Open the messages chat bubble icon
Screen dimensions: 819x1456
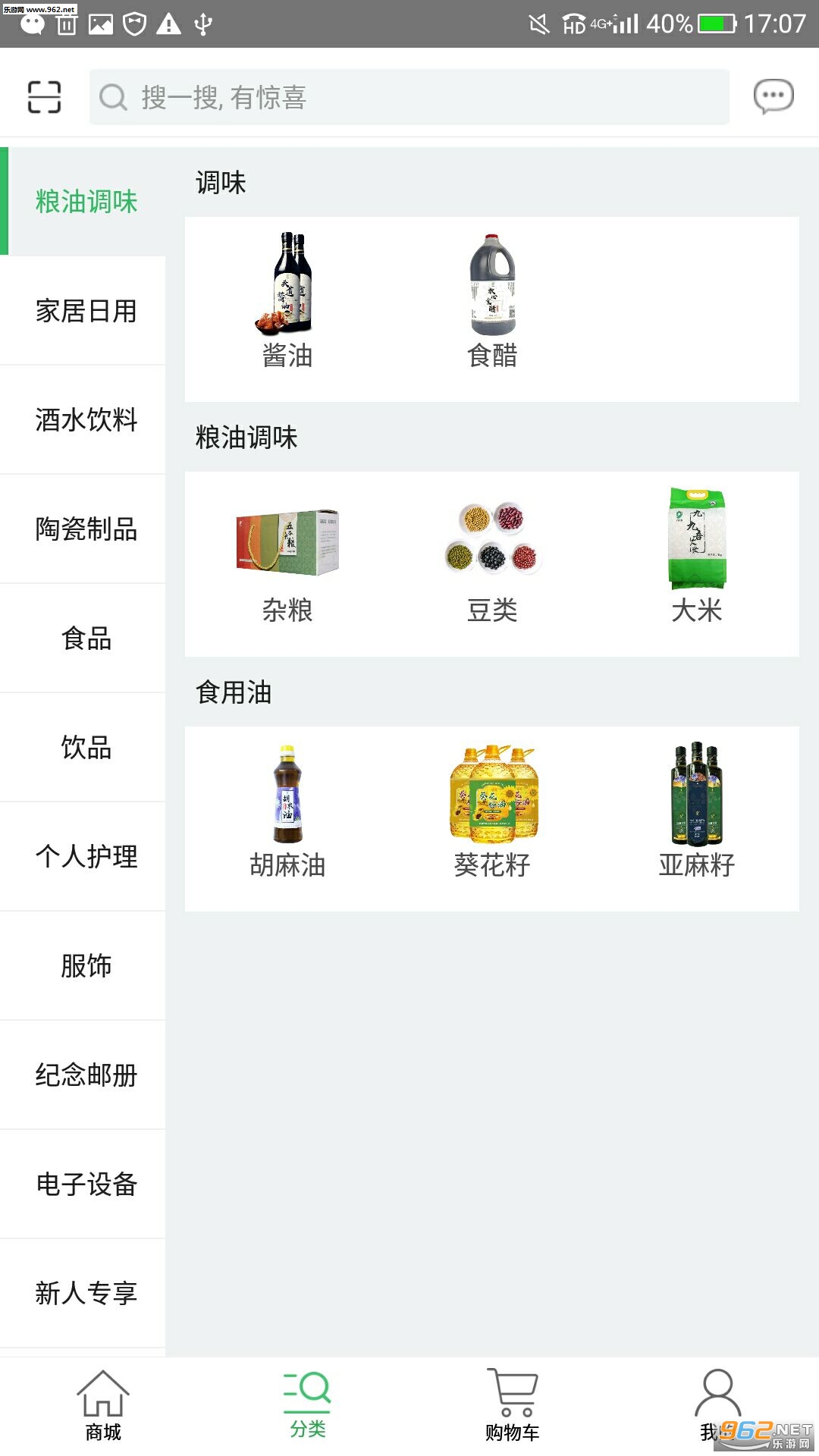773,97
